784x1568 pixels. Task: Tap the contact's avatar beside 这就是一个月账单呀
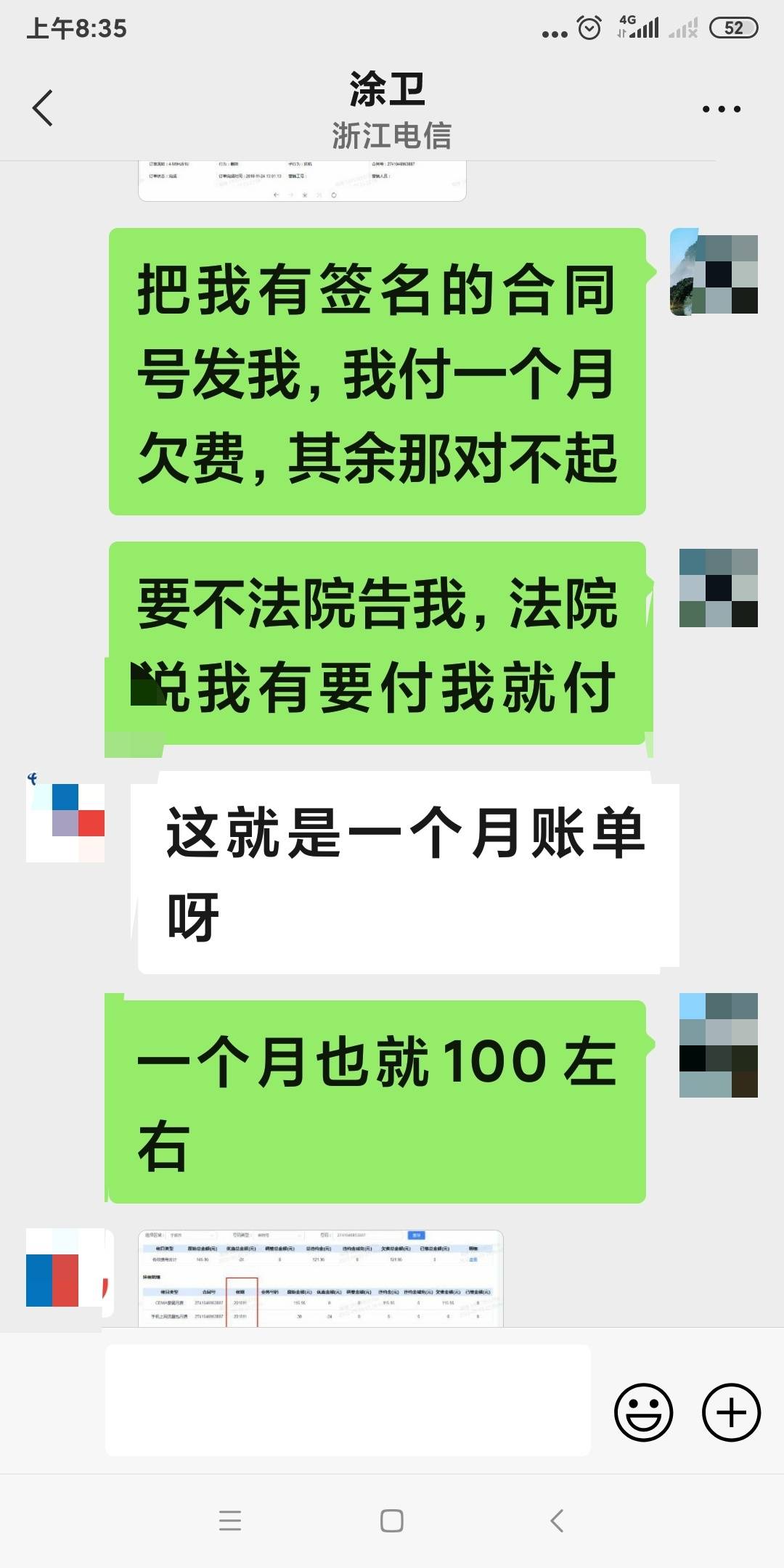pos(65,822)
